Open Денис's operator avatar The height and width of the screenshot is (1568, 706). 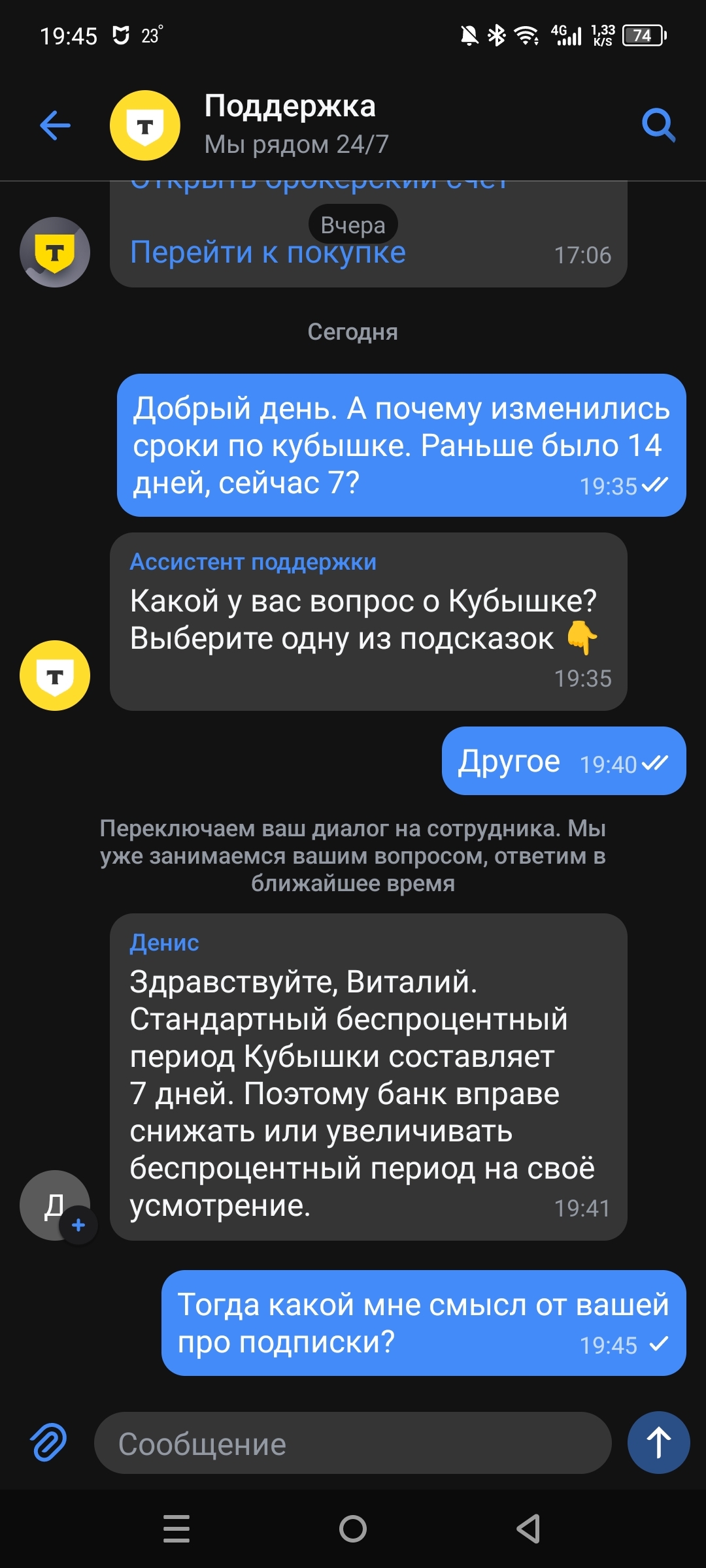(x=55, y=1205)
